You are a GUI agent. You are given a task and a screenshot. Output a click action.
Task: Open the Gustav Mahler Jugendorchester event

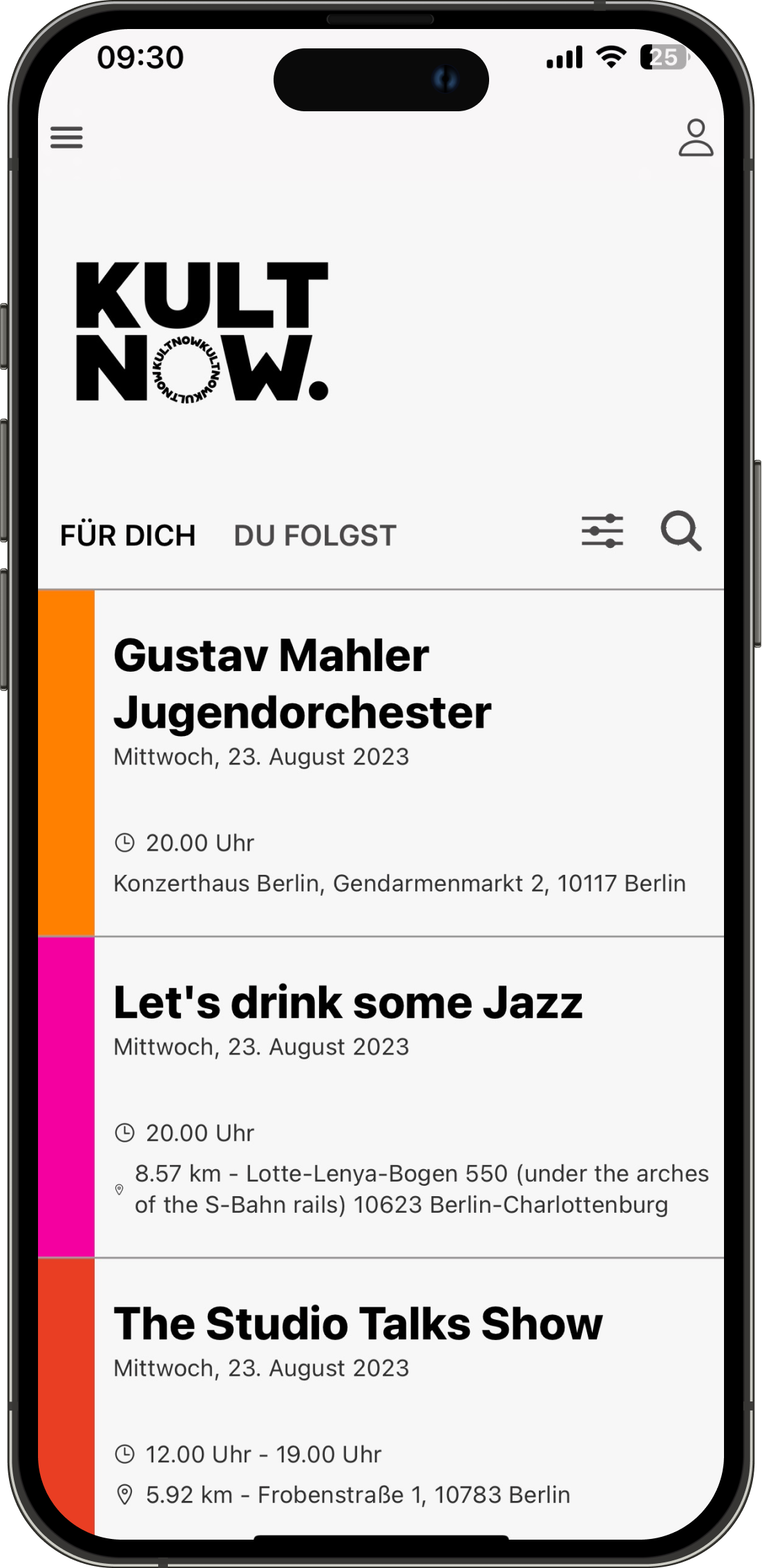point(303,684)
